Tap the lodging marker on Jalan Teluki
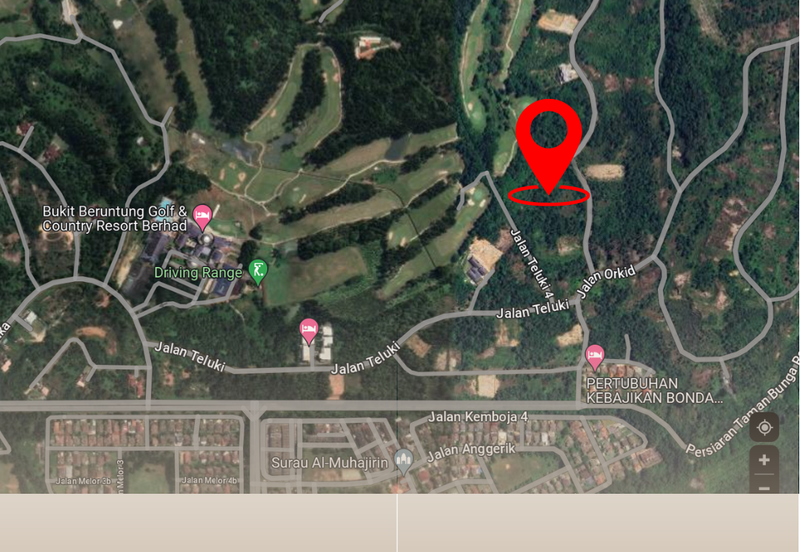Viewport: 800px width, 552px height. pos(309,329)
